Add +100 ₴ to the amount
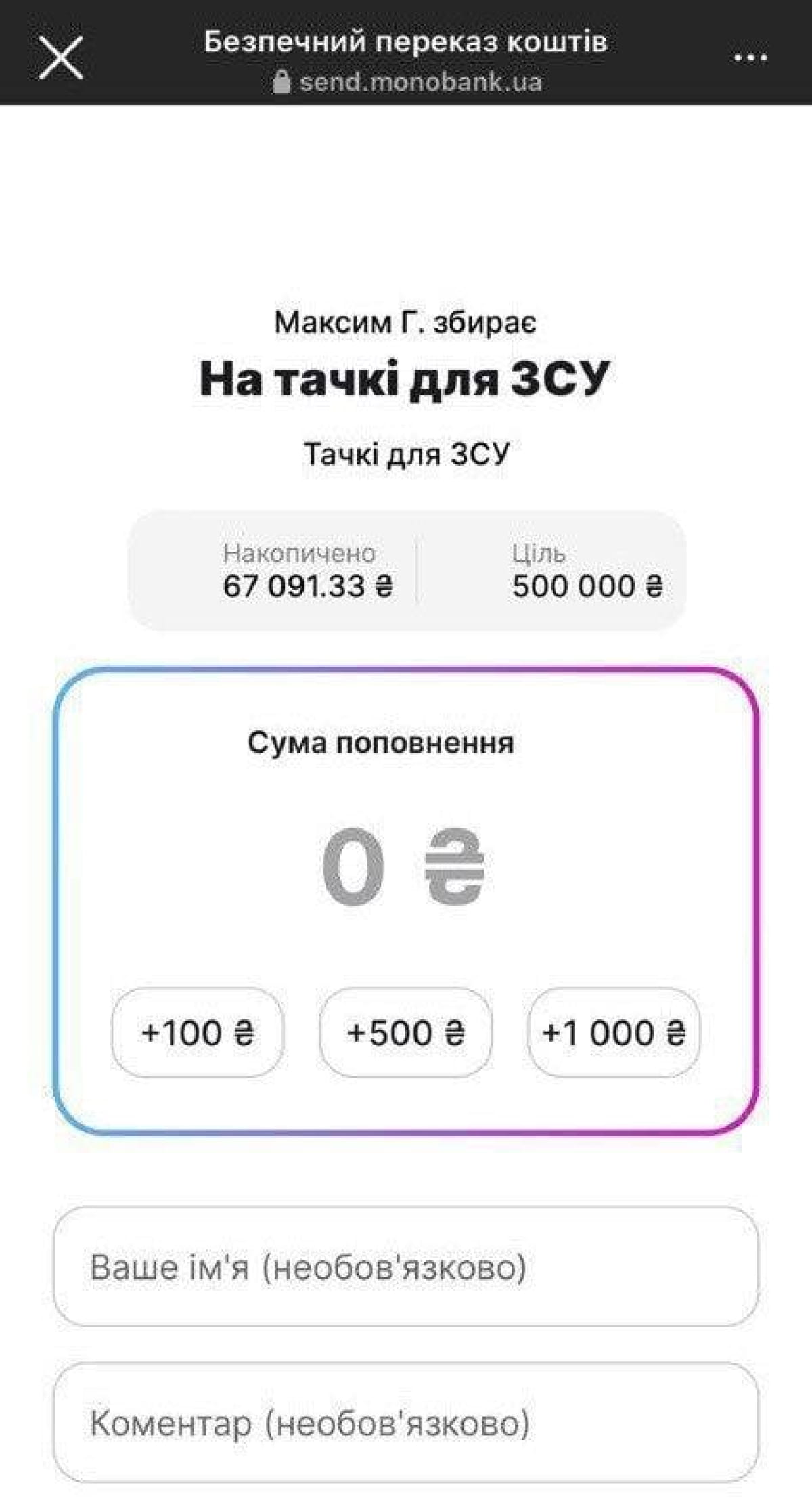Image resolution: width=812 pixels, height=1504 pixels. (198, 1032)
